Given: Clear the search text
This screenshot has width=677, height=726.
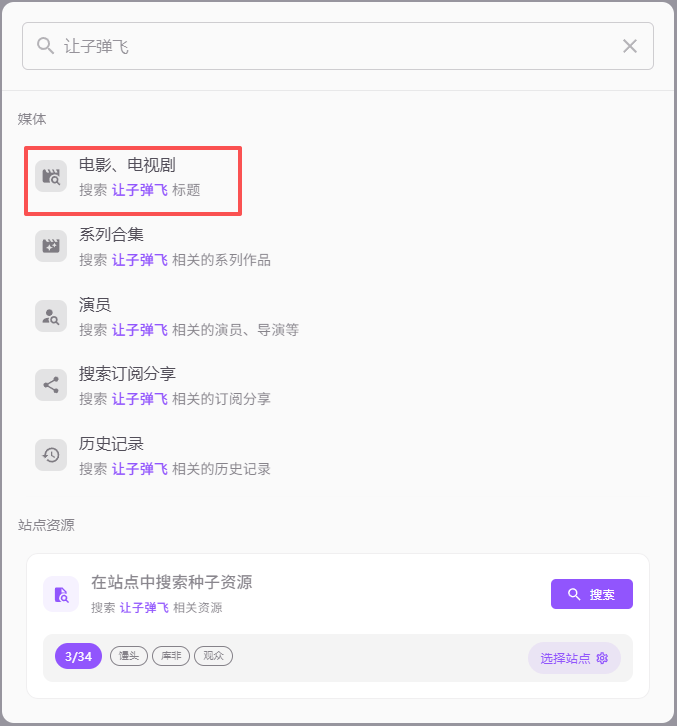Looking at the screenshot, I should 630,46.
